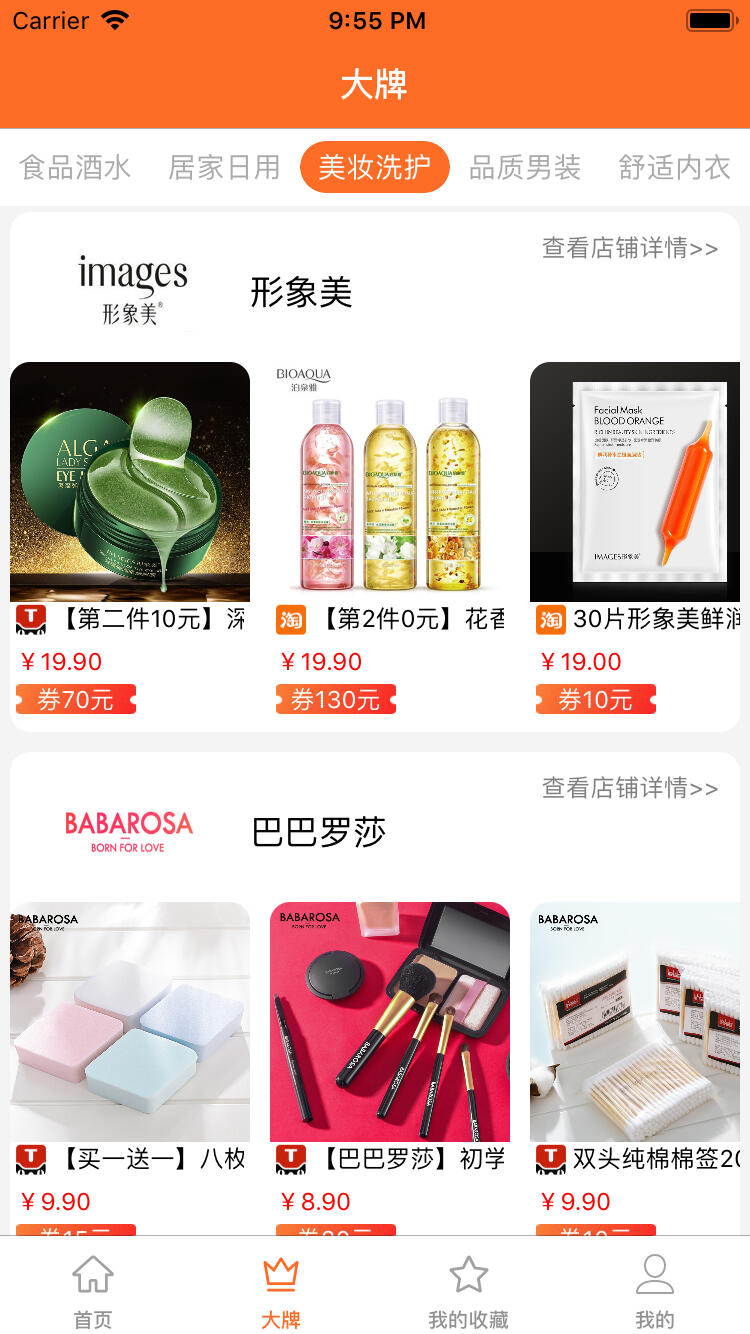750x1334 pixels.
Task: Switch to the 我的 profile tab
Action: tap(655, 1290)
